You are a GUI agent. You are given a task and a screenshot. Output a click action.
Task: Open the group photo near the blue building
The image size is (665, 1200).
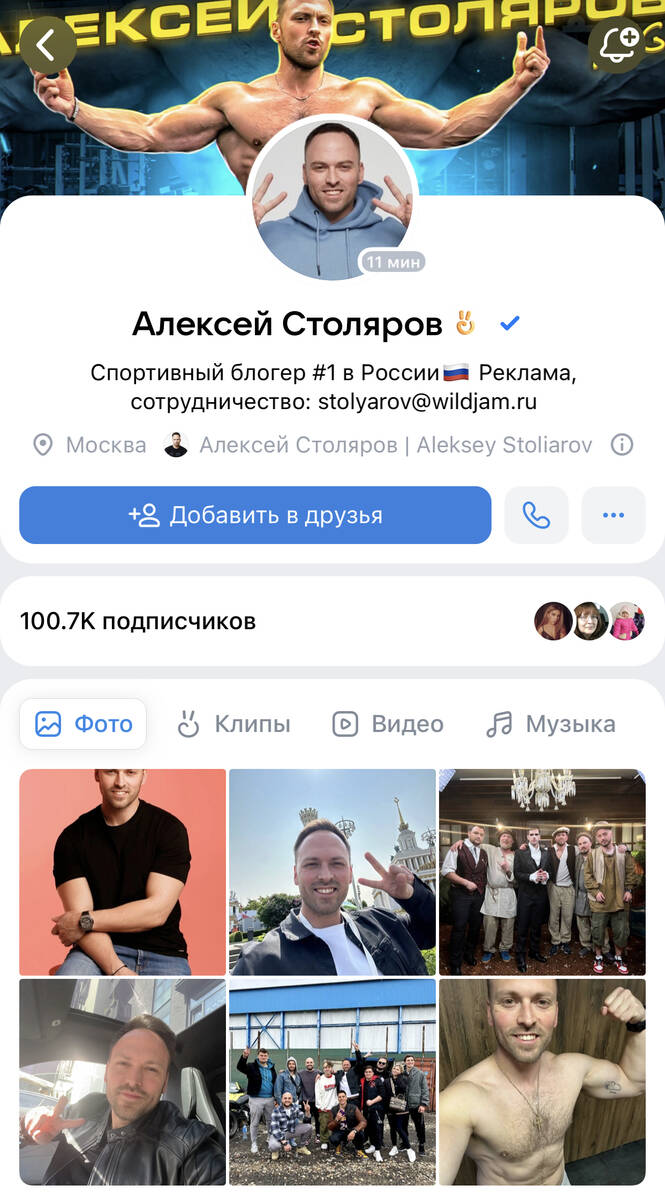click(332, 1082)
